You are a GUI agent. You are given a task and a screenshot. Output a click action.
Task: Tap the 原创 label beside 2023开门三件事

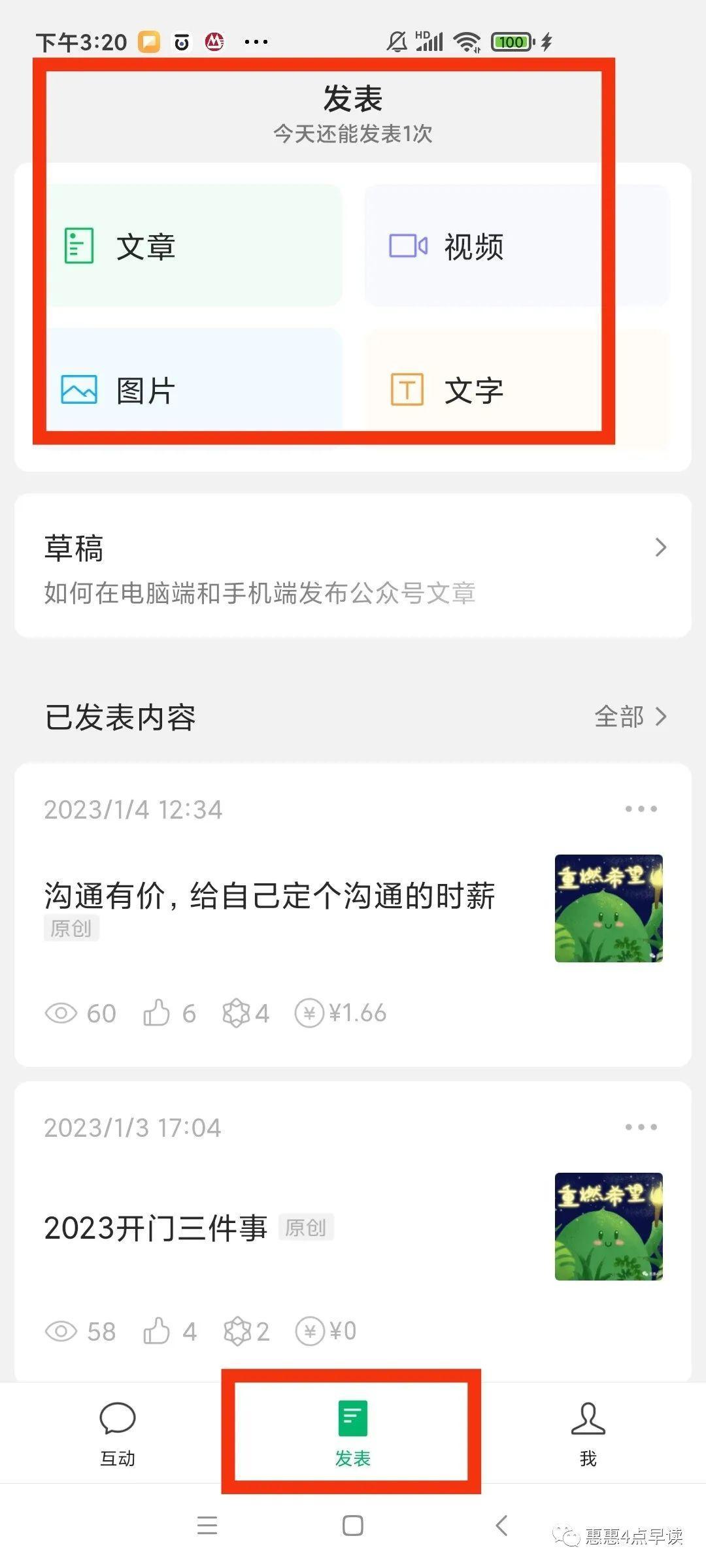point(307,1228)
